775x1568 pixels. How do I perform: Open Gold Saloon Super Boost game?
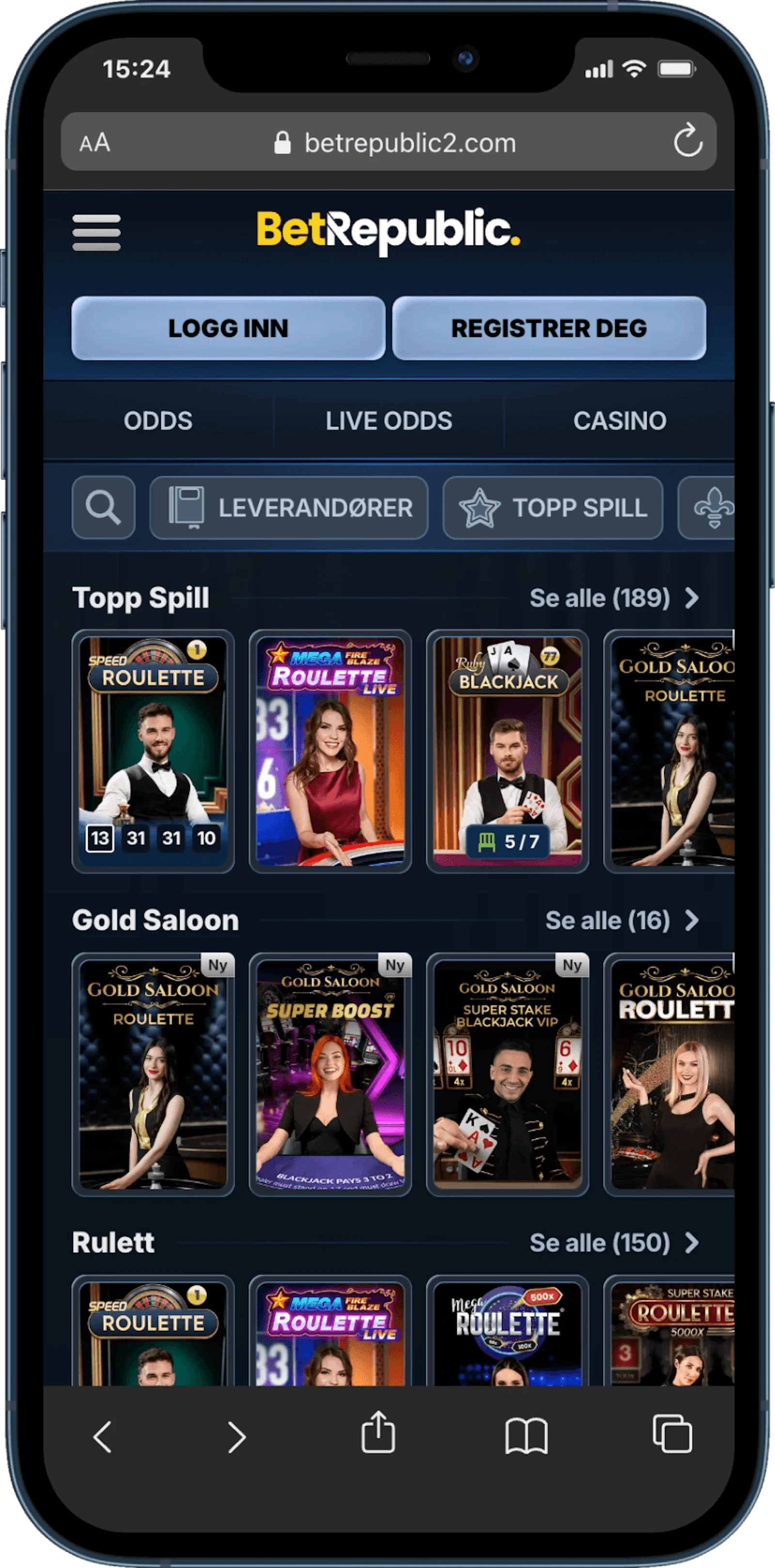point(330,1074)
